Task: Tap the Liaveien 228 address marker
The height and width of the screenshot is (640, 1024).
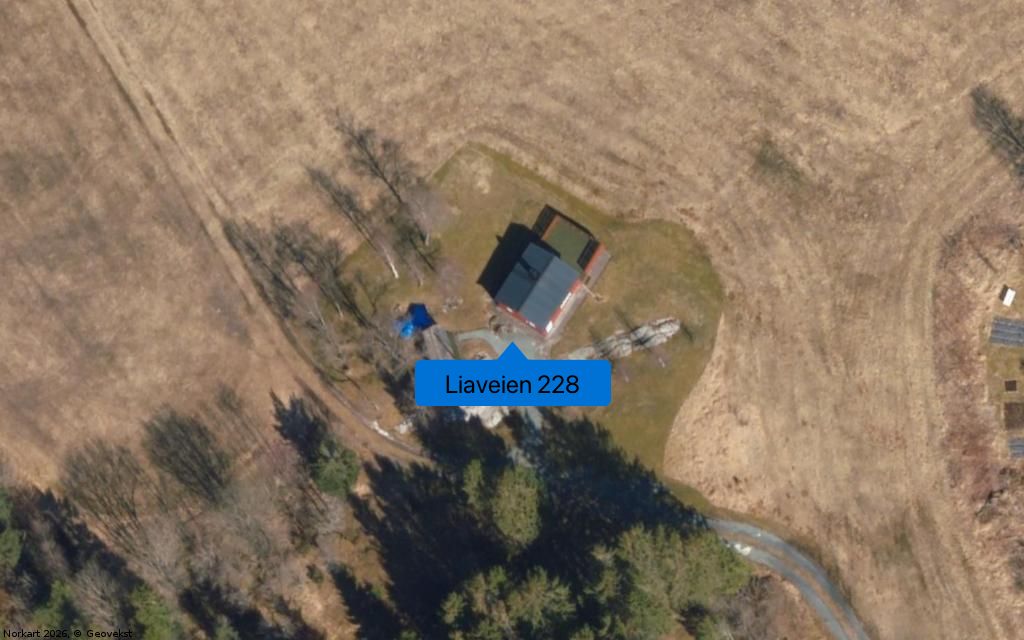Action: pyautogui.click(x=512, y=384)
